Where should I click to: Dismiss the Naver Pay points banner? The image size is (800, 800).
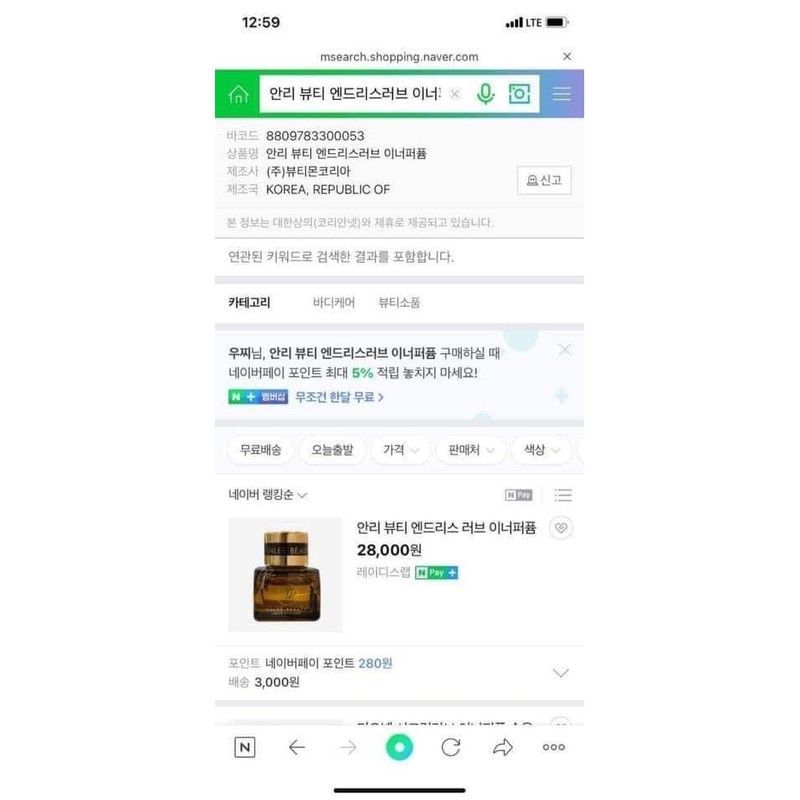pyautogui.click(x=565, y=350)
